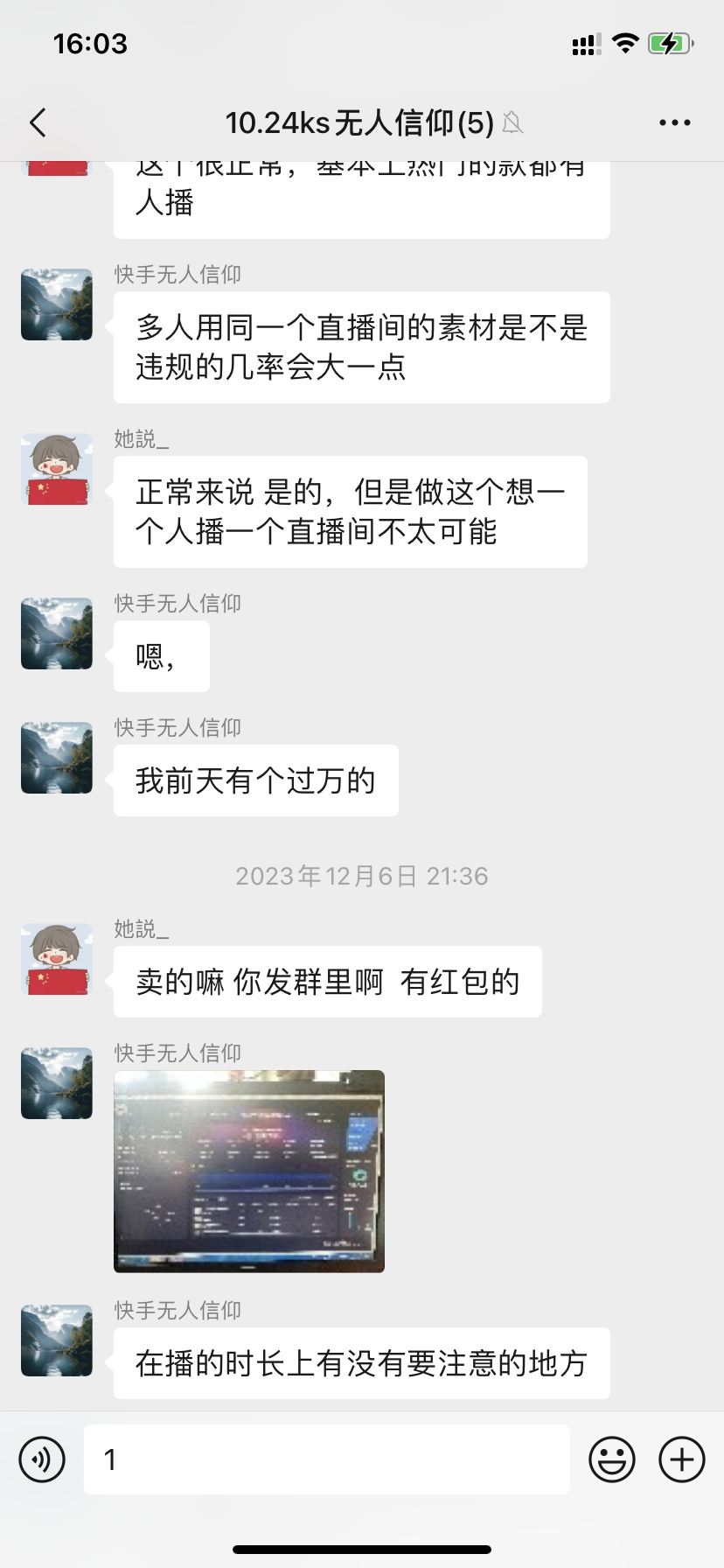The width and height of the screenshot is (724, 1568).
Task: Tap the timestamp 2023年12月6日 21:36
Action: pos(361,875)
